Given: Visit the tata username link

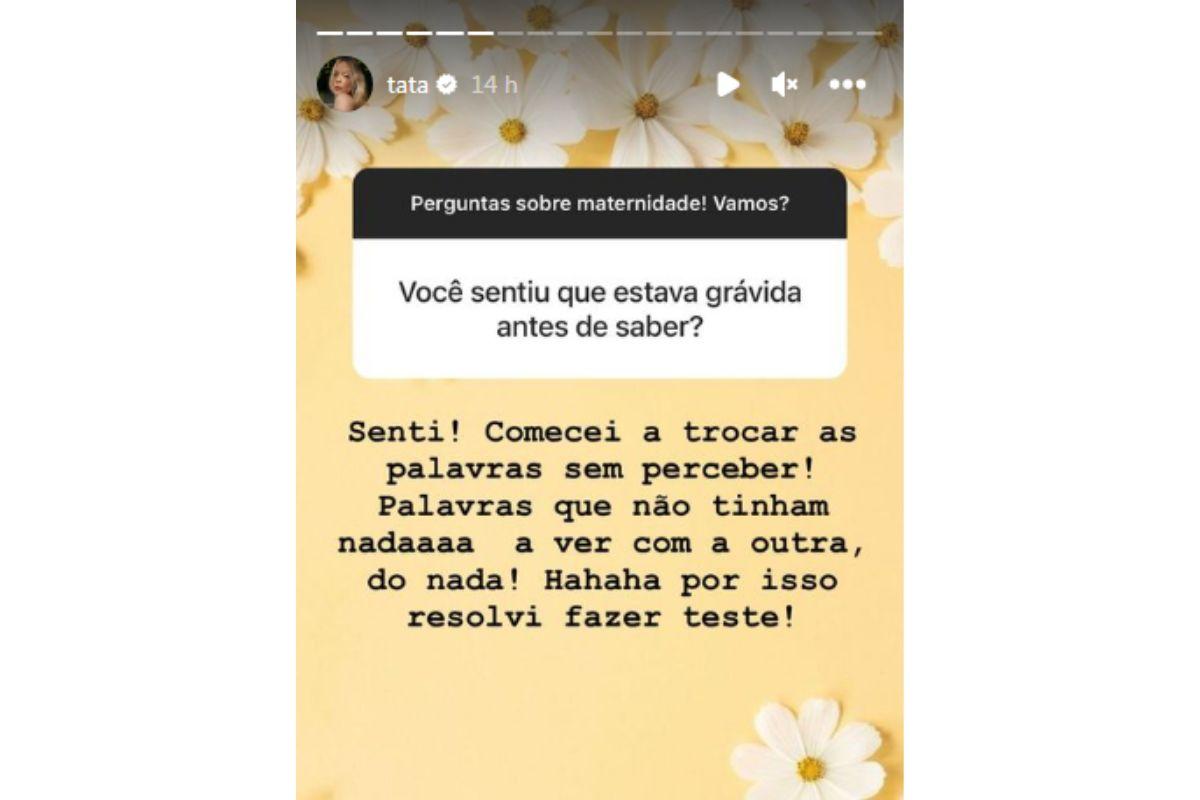Looking at the screenshot, I should [x=407, y=85].
